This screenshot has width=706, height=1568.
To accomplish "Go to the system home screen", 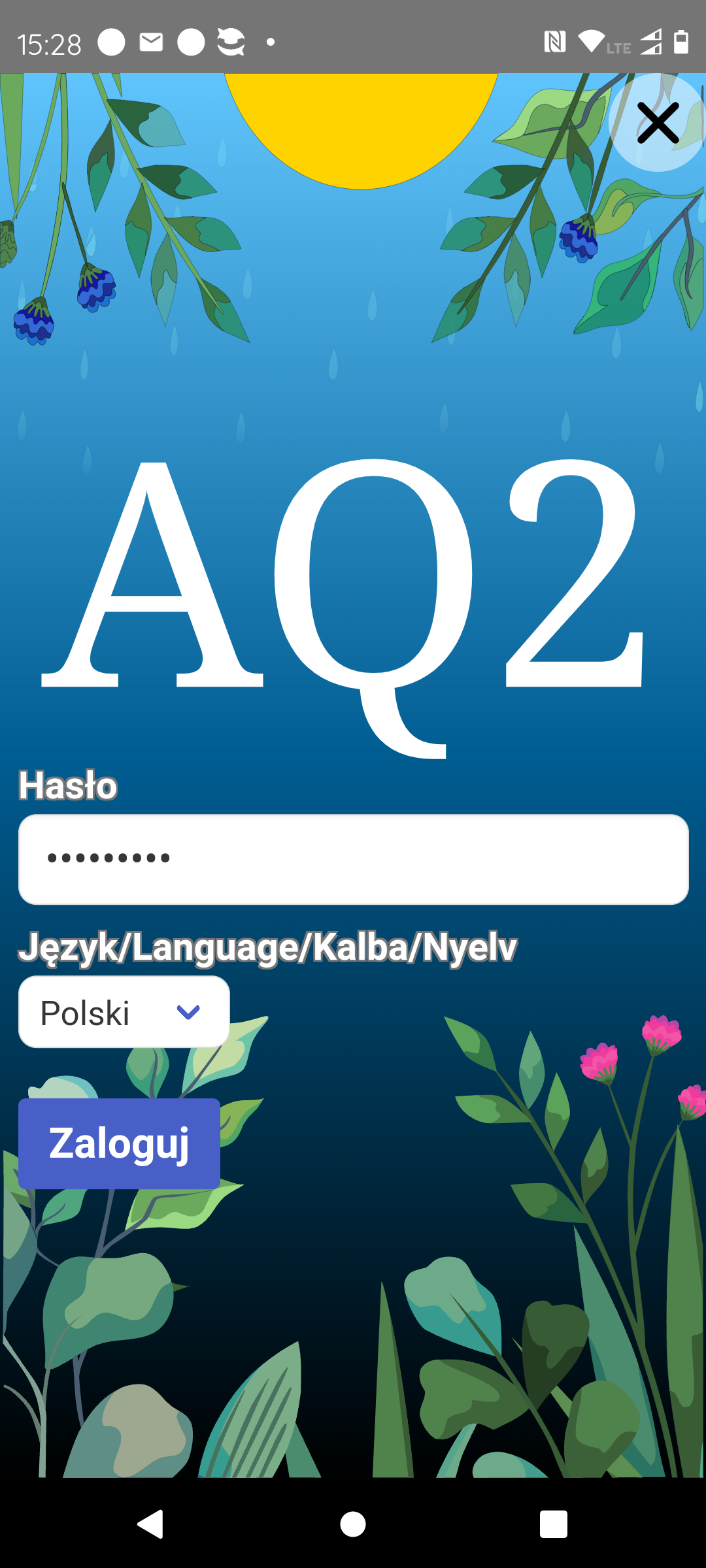I will point(353,1524).
